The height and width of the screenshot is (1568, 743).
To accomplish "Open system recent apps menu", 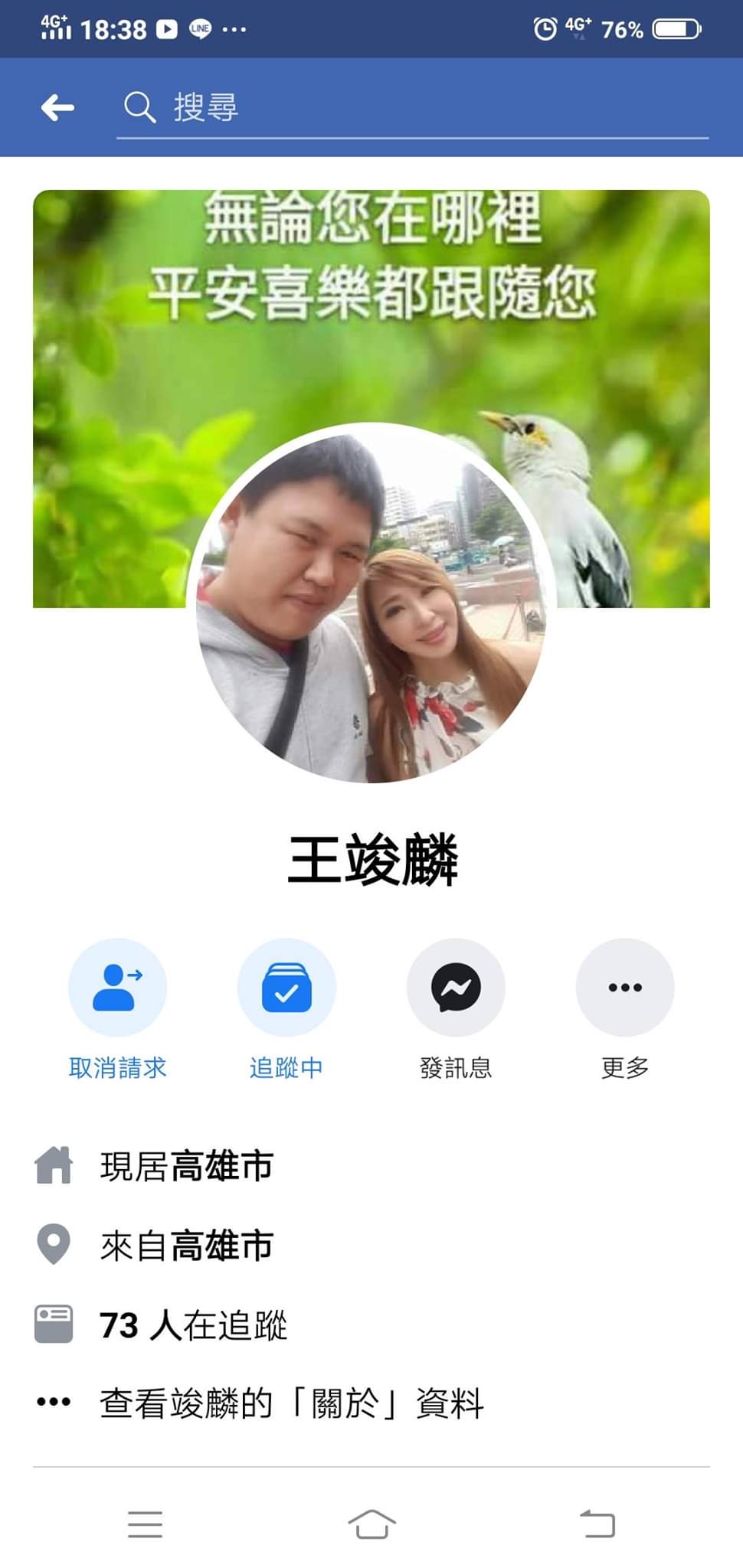I will [145, 1524].
